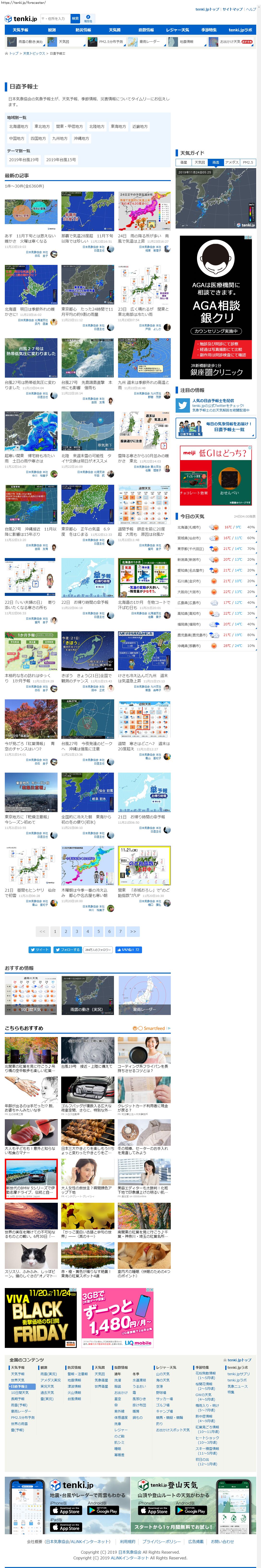This screenshot has height=1568, width=261.
Task: Filter articles by 九州地方
Action: click(60, 138)
